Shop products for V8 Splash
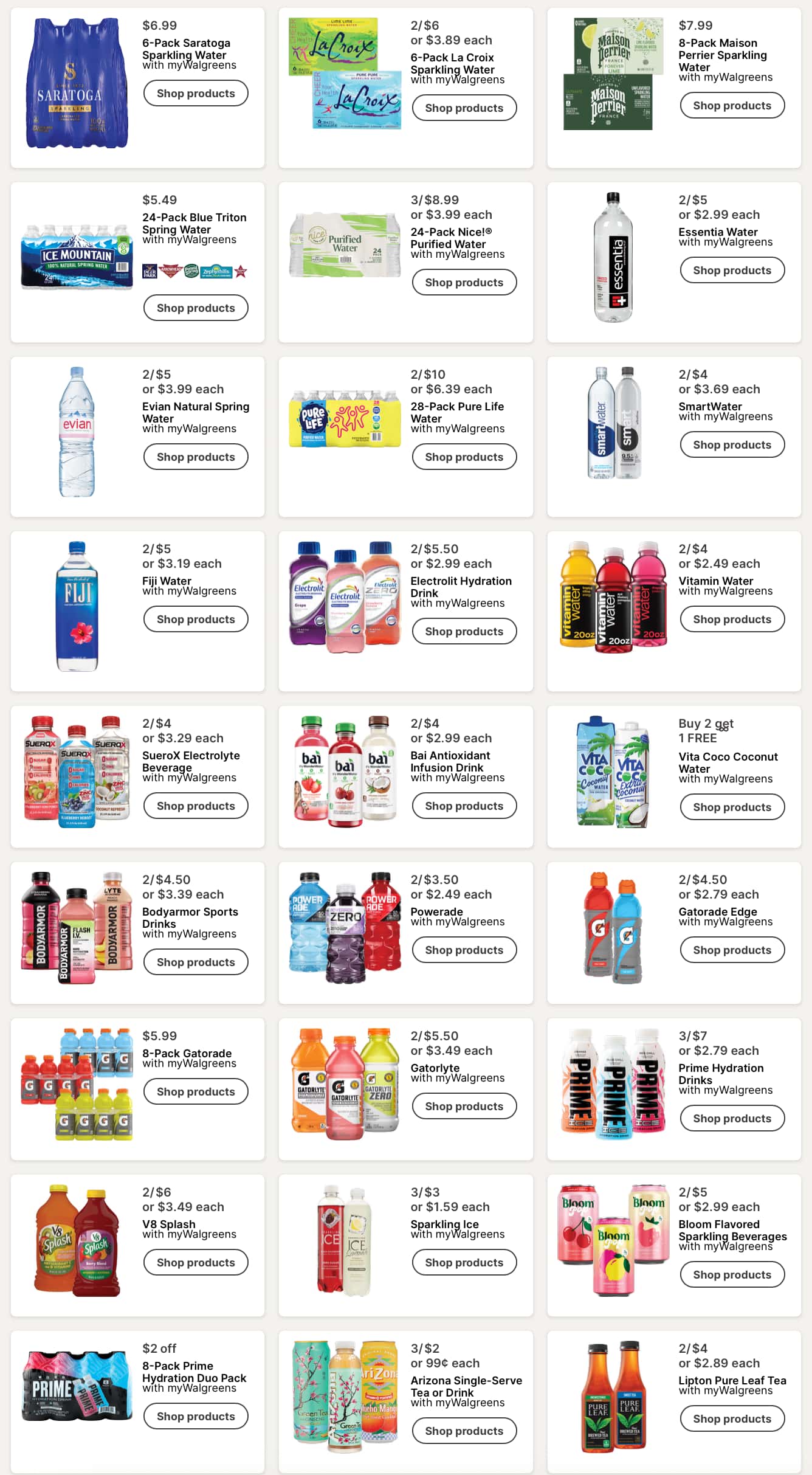The image size is (812, 1475). pos(196,1263)
